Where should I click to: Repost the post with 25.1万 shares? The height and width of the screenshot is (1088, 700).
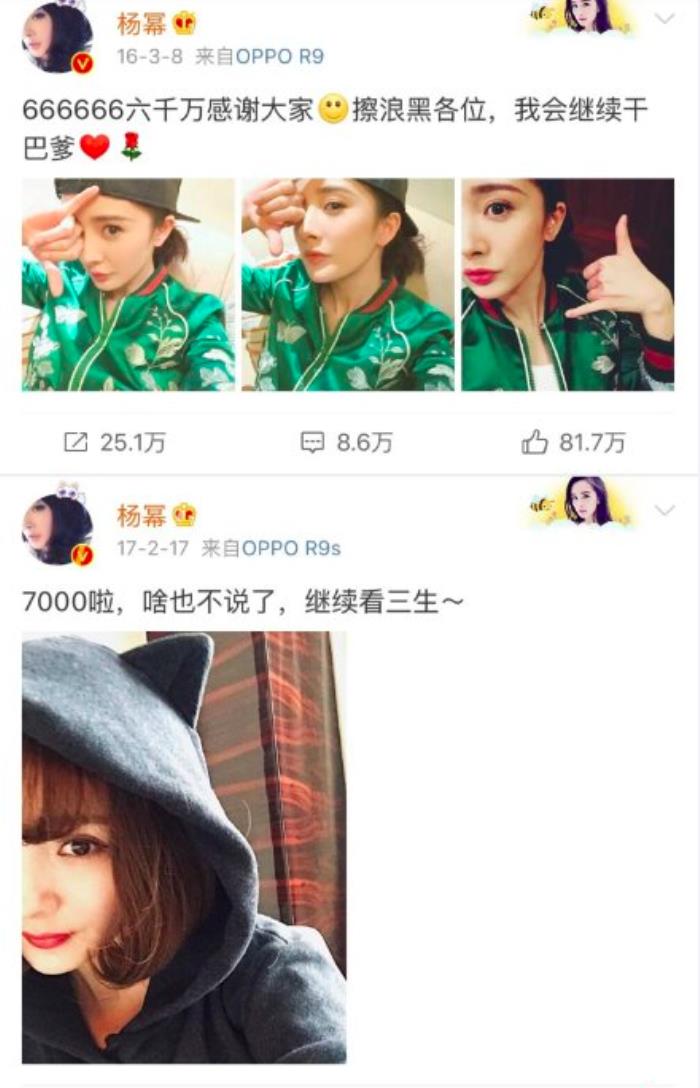point(113,442)
